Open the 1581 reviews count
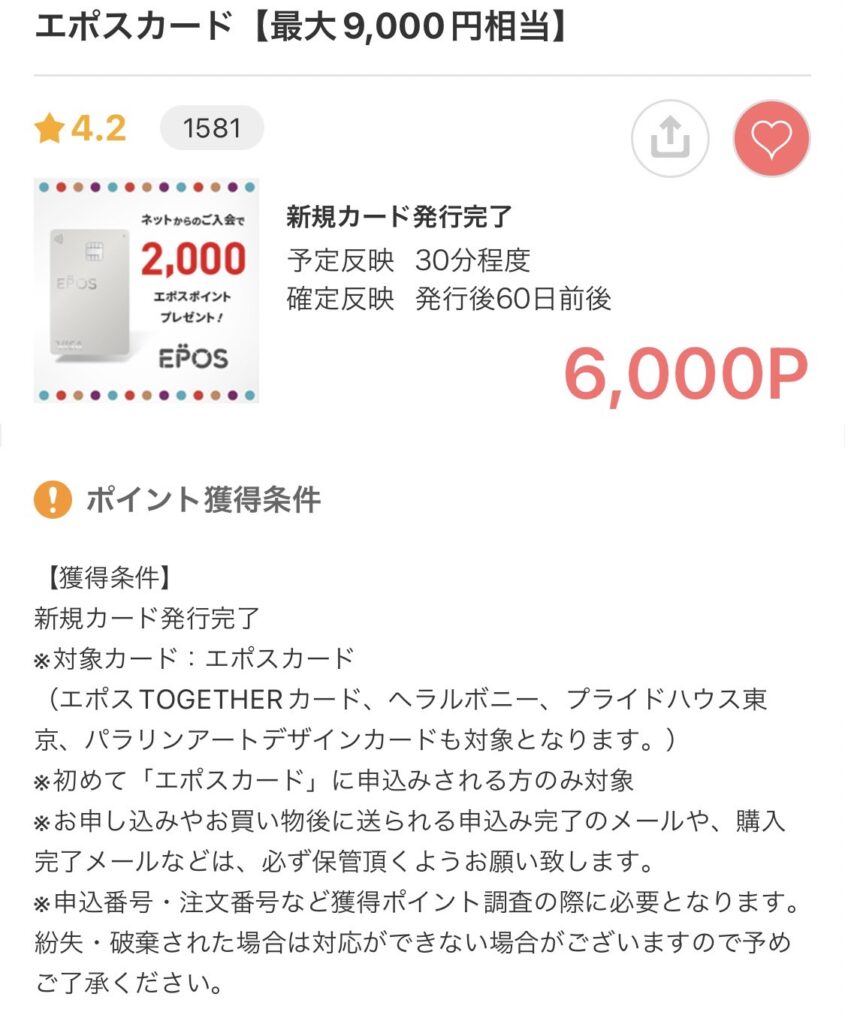The width and height of the screenshot is (845, 1024). (x=211, y=129)
